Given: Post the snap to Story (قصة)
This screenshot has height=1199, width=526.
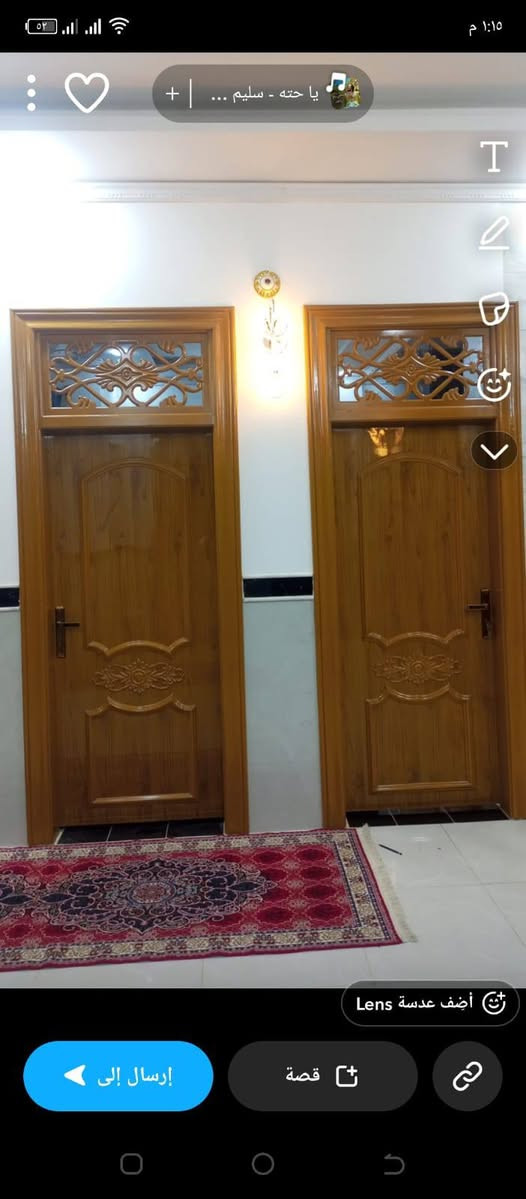Looking at the screenshot, I should coord(323,1076).
